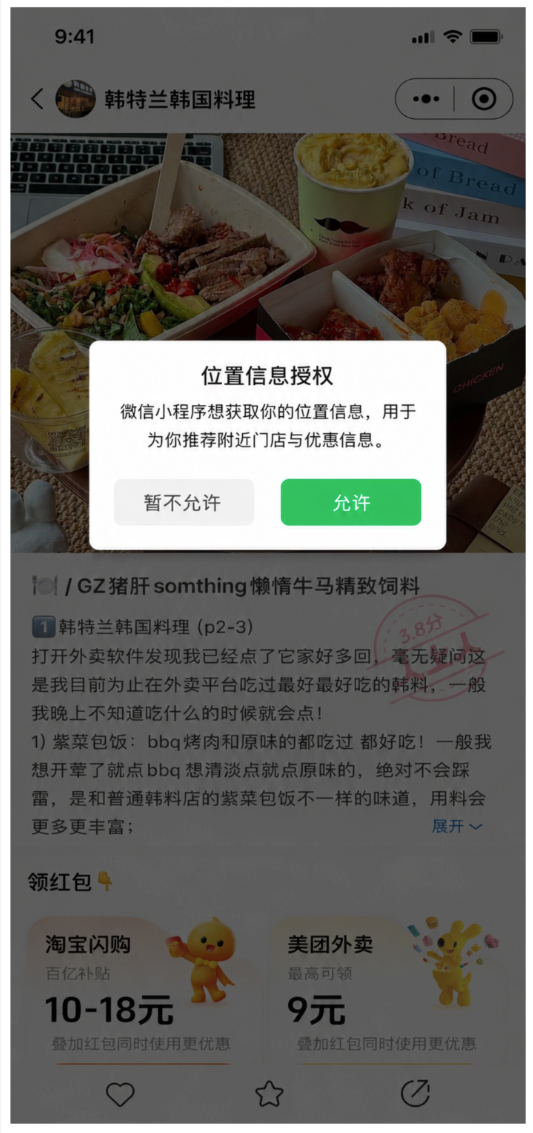The image size is (533, 1133).
Task: Expand the review text with 展开
Action: point(456,826)
